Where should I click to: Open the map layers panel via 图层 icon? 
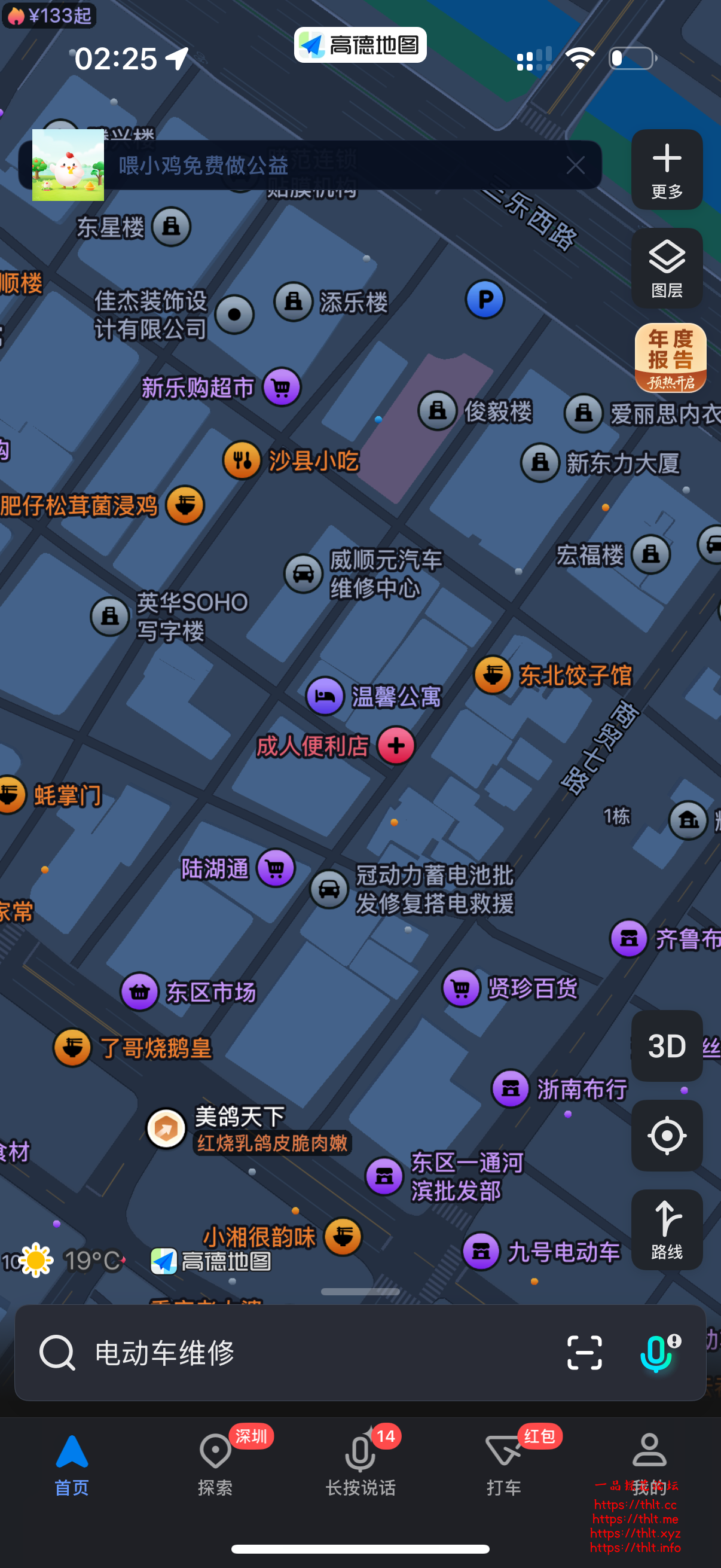pos(667,267)
